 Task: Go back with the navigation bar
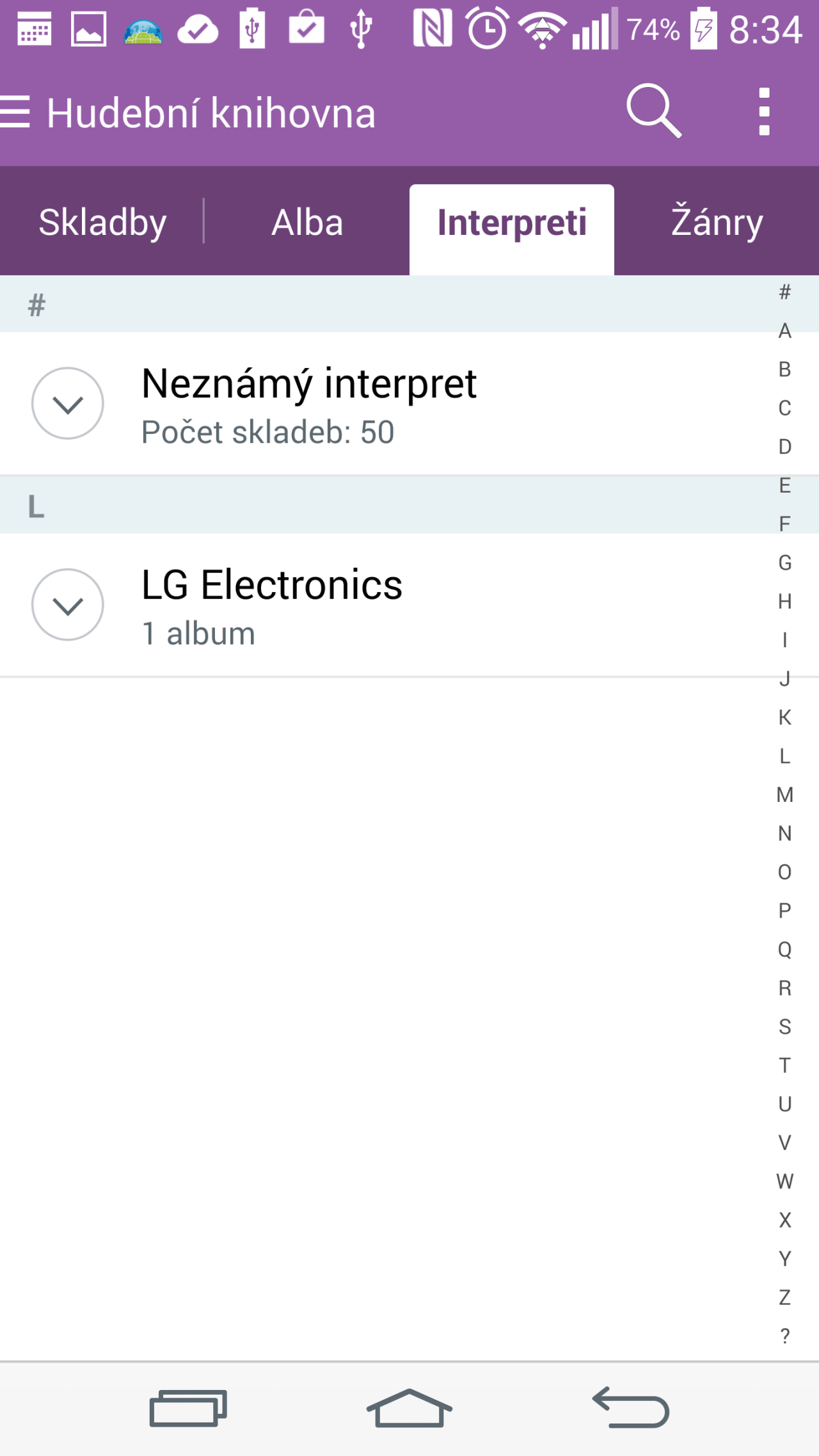[x=631, y=1408]
